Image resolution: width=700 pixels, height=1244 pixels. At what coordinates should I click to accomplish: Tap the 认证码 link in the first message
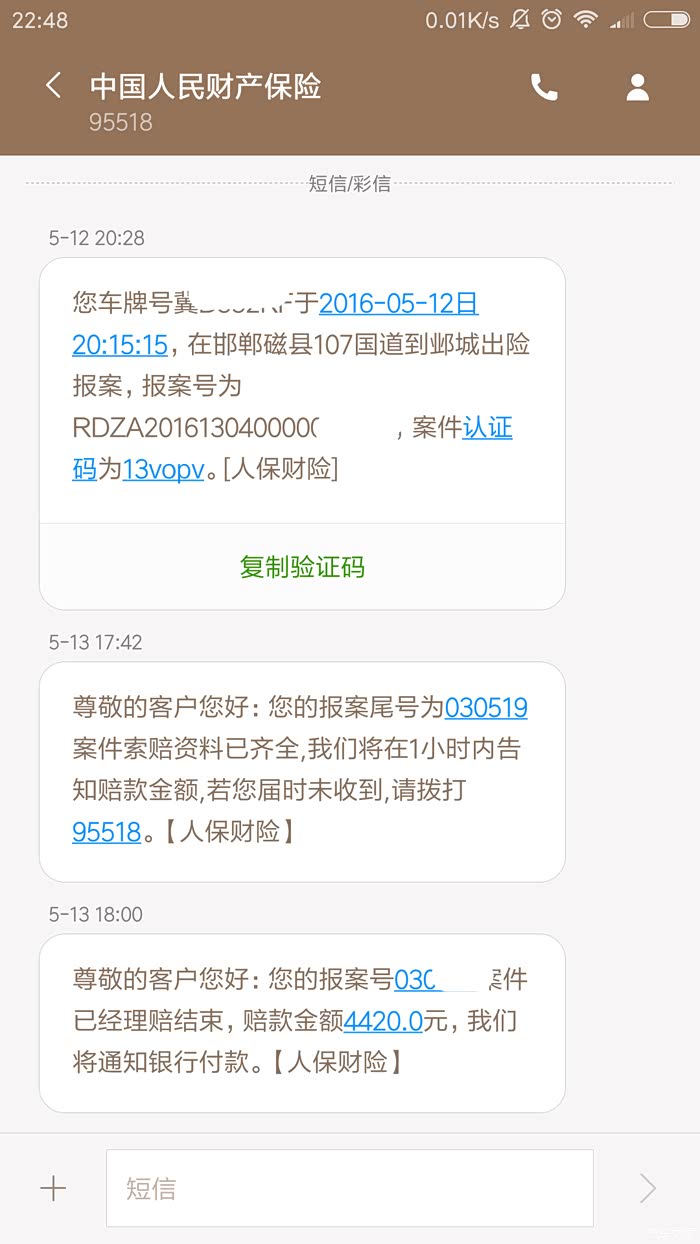(487, 428)
